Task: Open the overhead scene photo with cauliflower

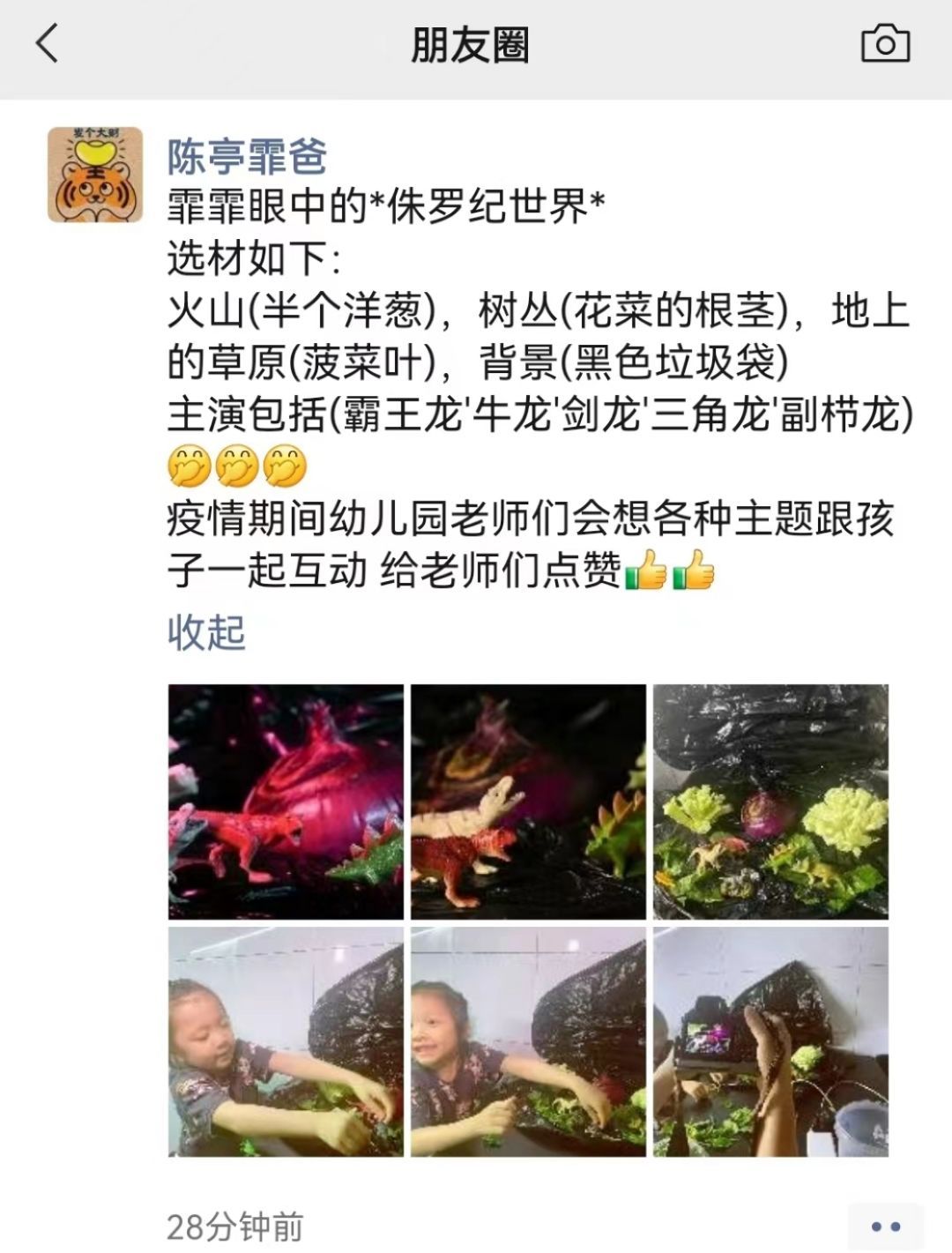Action: pos(770,802)
